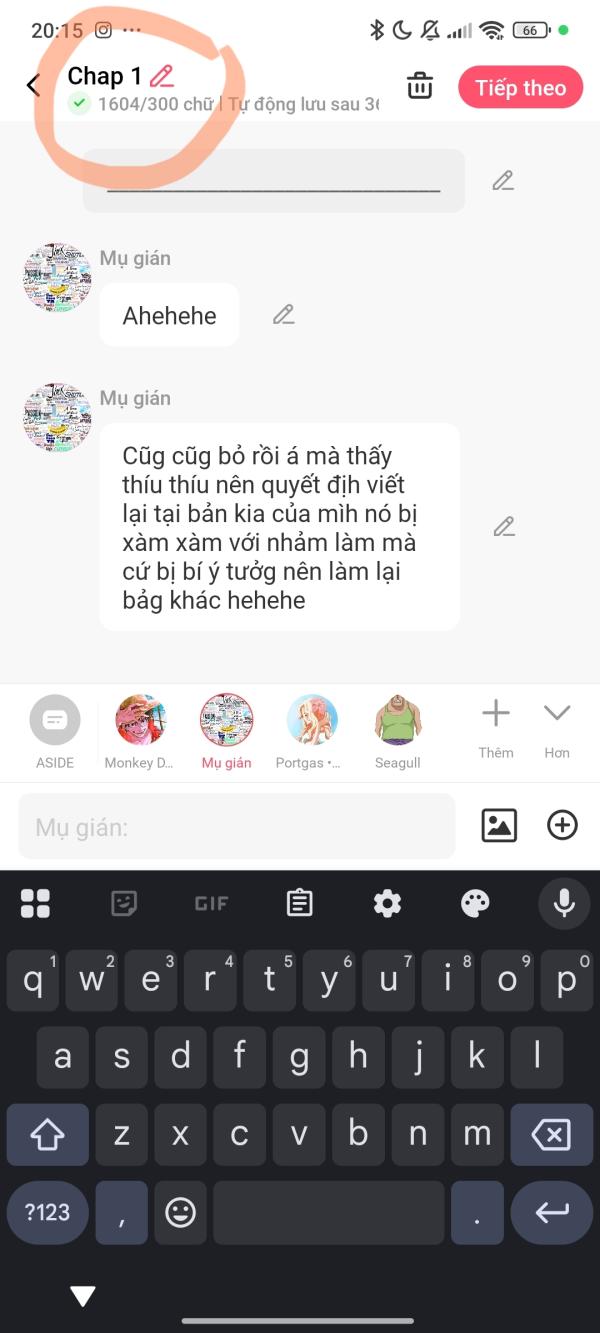Viewport: 600px width, 1333px height.
Task: Edit the Chap 1 title with the pencil
Action: (x=162, y=75)
